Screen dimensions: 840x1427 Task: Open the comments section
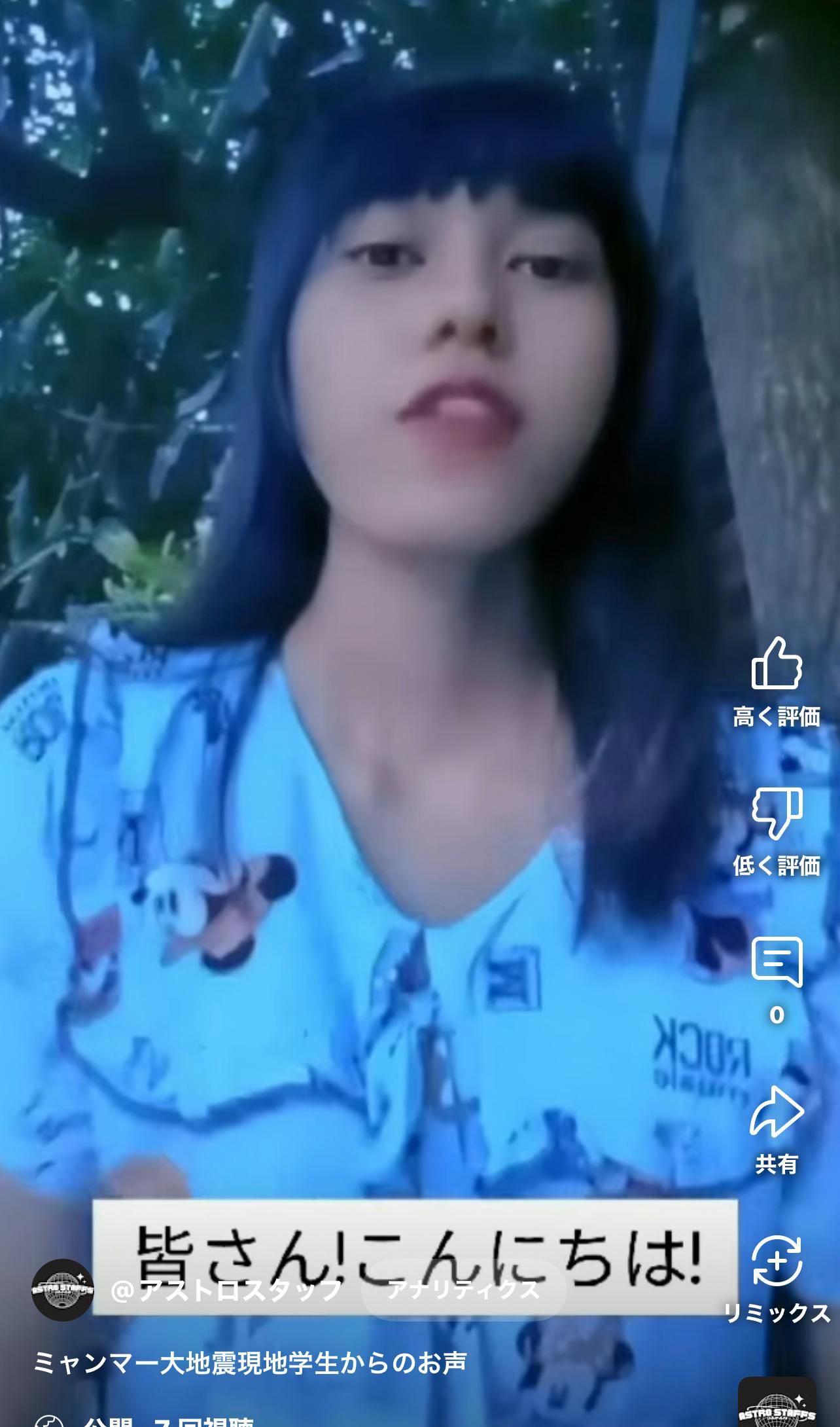pos(777,962)
